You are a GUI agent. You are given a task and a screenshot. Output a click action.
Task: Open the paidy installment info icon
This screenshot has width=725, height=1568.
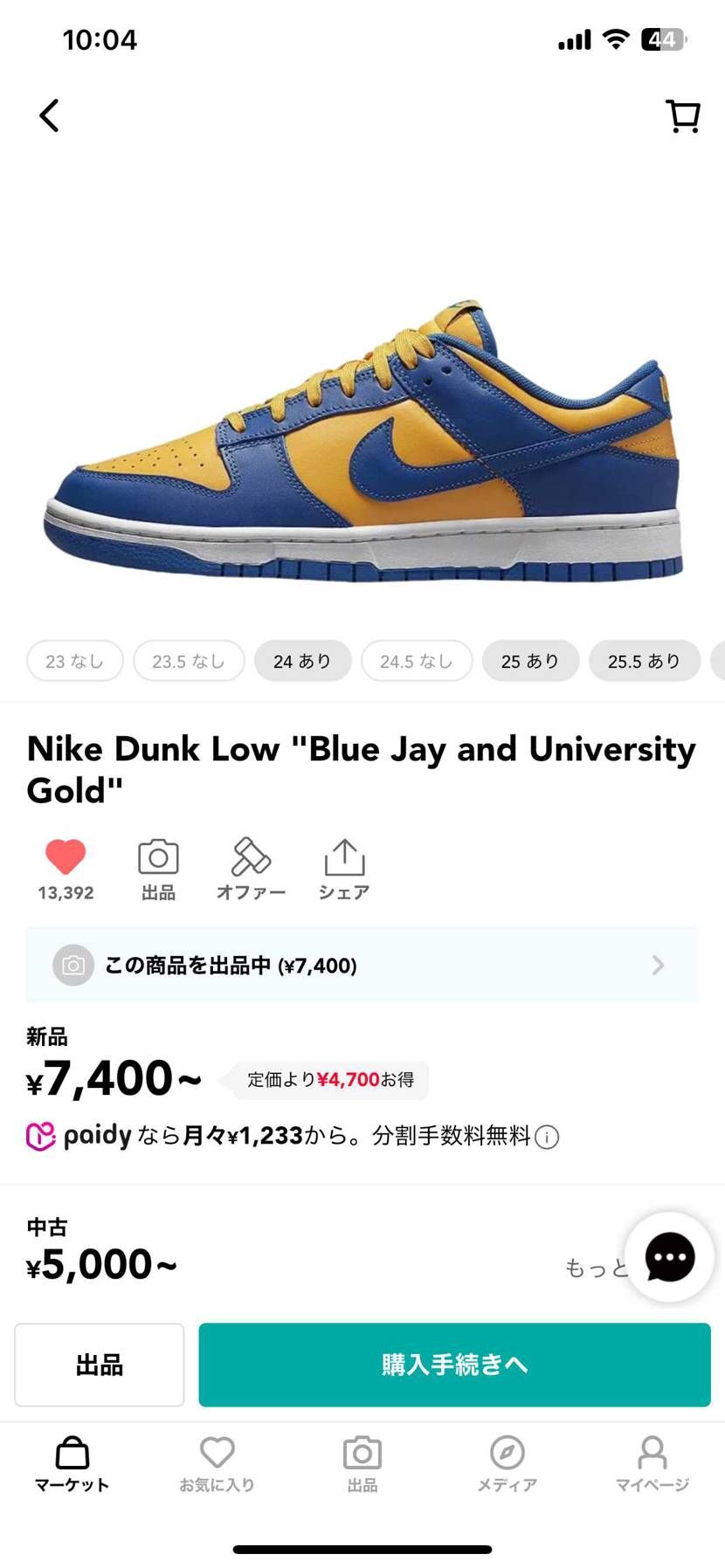pos(548,1137)
